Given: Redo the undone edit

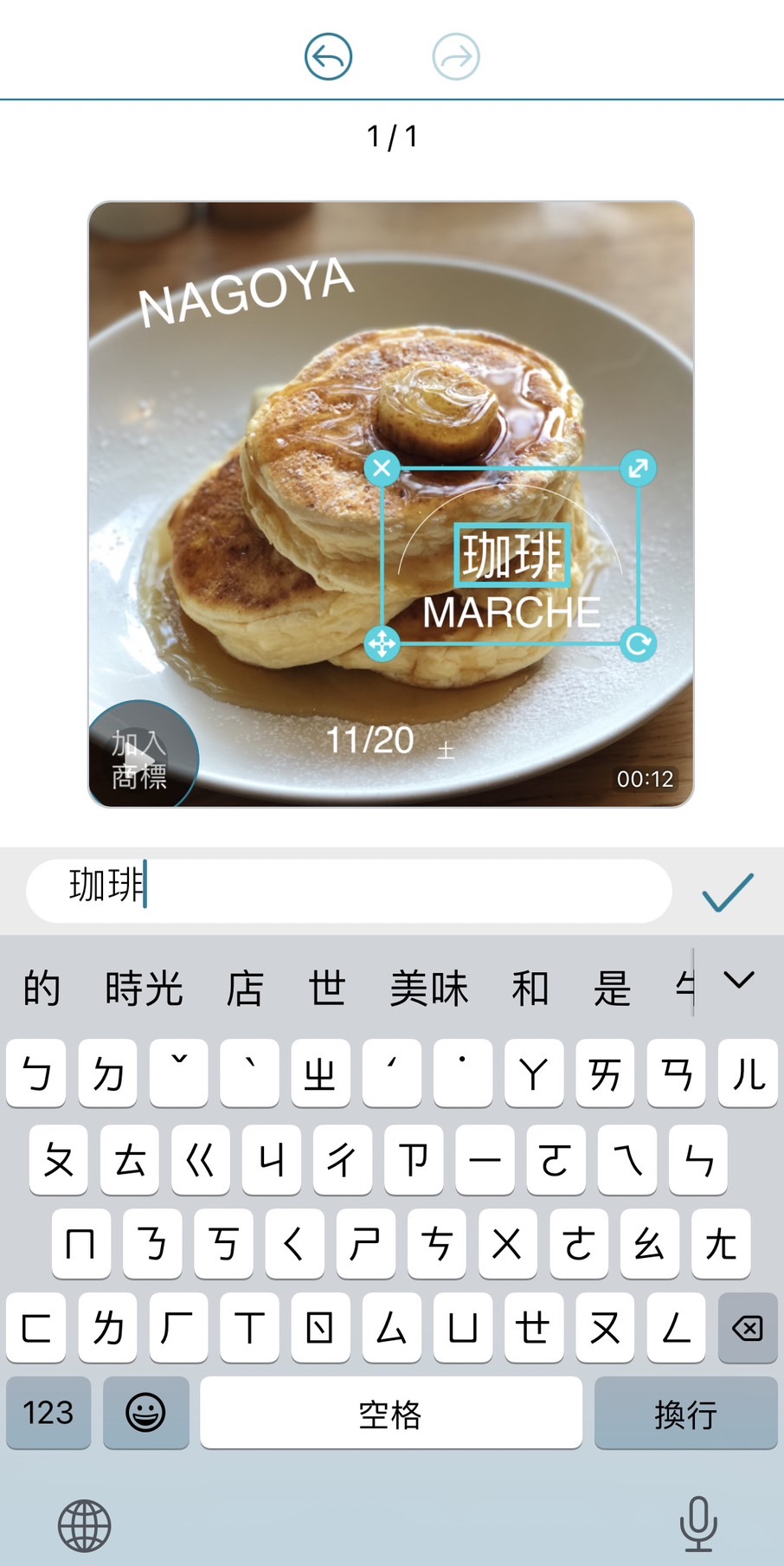Looking at the screenshot, I should click(x=456, y=57).
